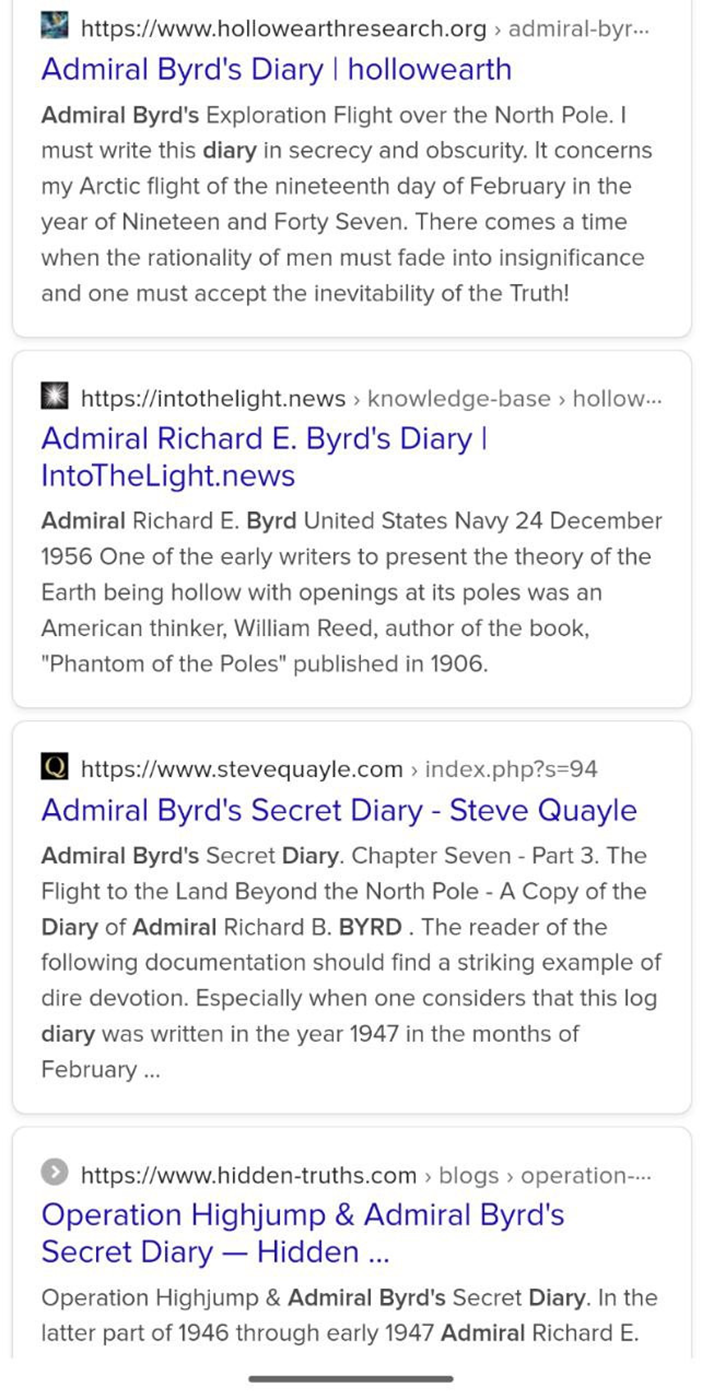The image size is (702, 1399).
Task: Open 'Admiral Byrd's Secret Diary - Steve Quayle'
Action: pyautogui.click(x=338, y=811)
